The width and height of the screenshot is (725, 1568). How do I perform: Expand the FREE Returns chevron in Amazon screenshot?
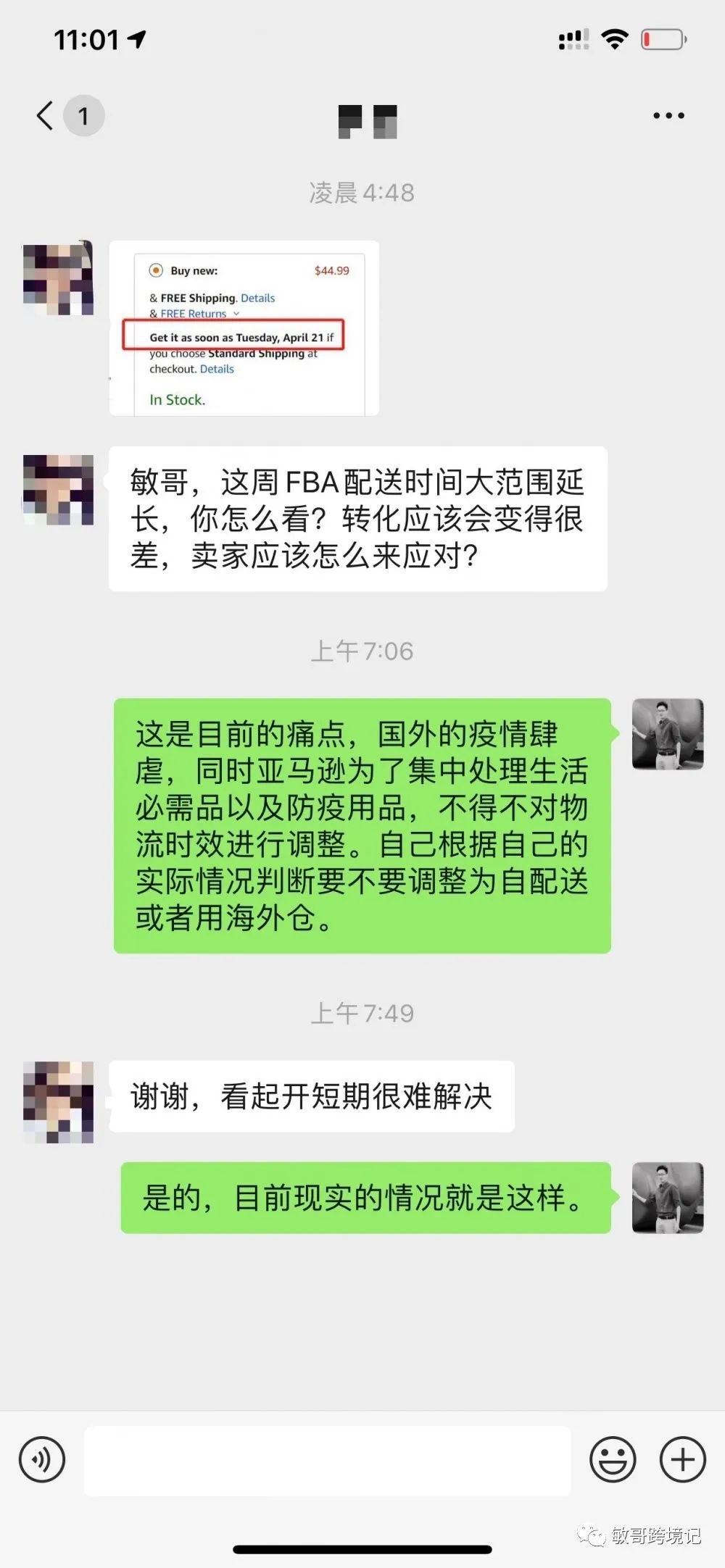(236, 314)
